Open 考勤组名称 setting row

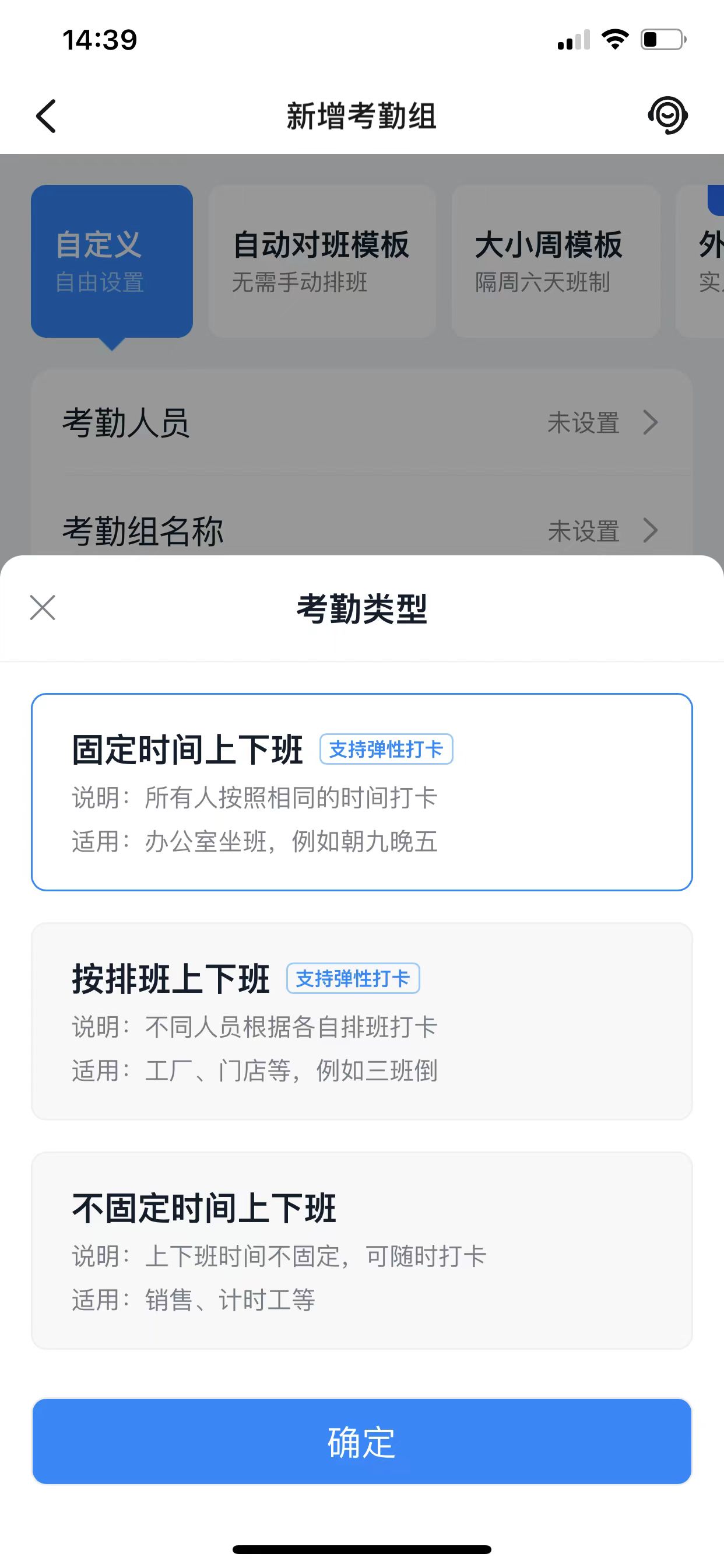point(361,531)
